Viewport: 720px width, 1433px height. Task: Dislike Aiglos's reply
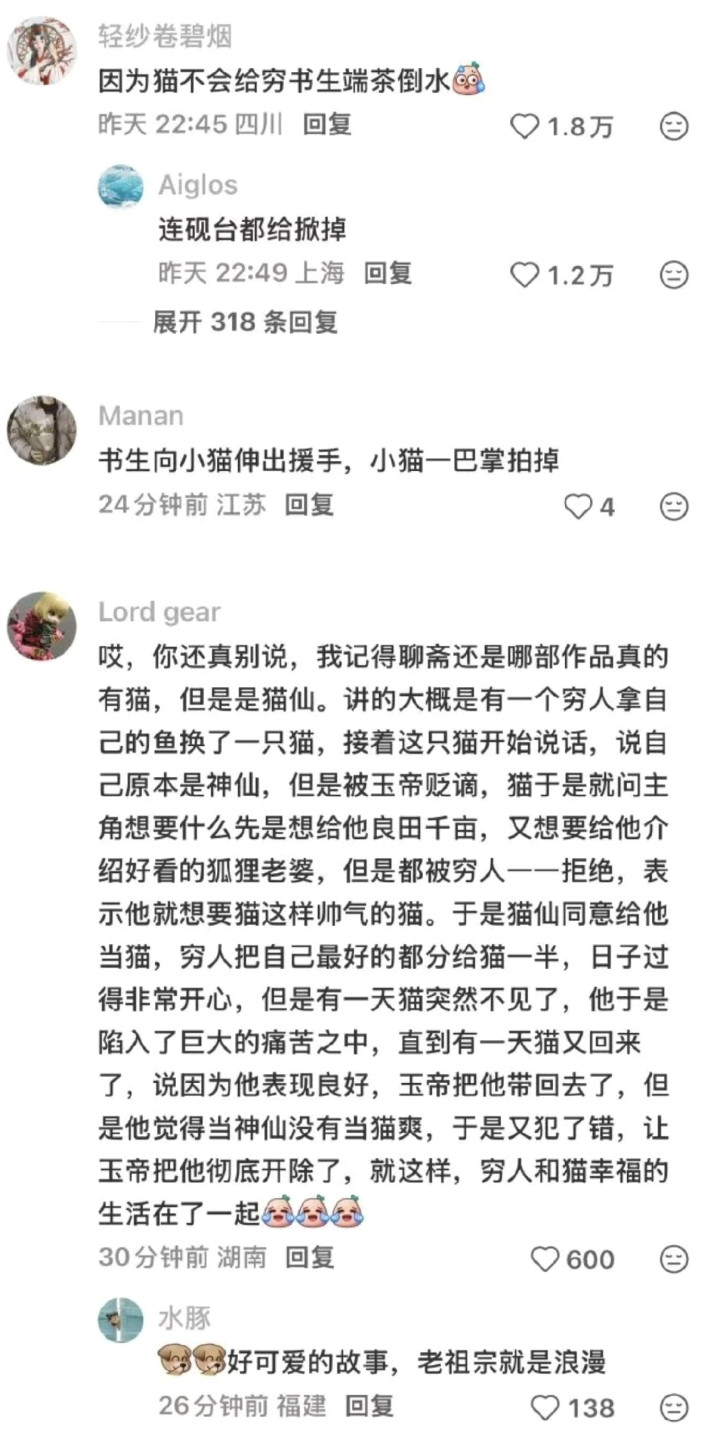coord(675,275)
